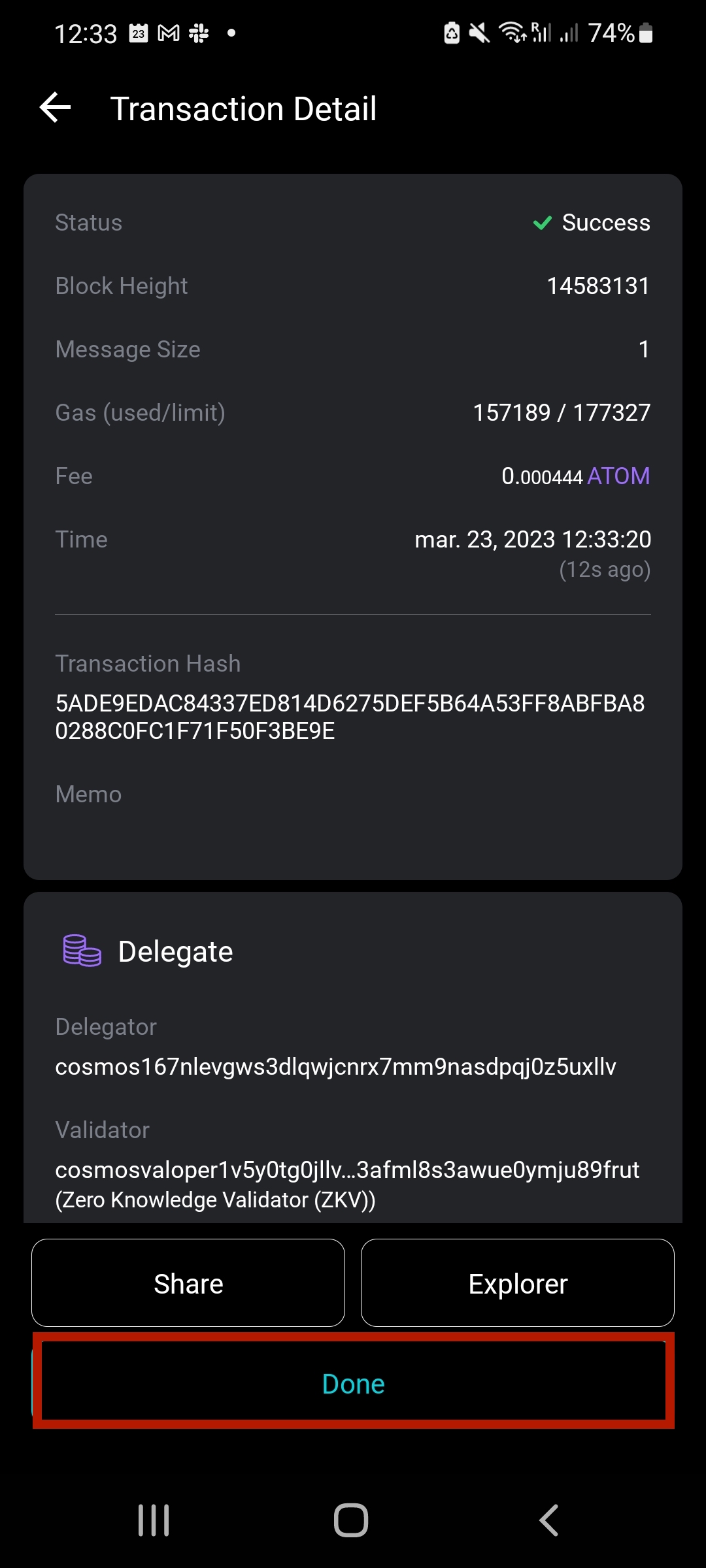Open the transaction in Explorer
The image size is (706, 1568).
[x=518, y=1283]
